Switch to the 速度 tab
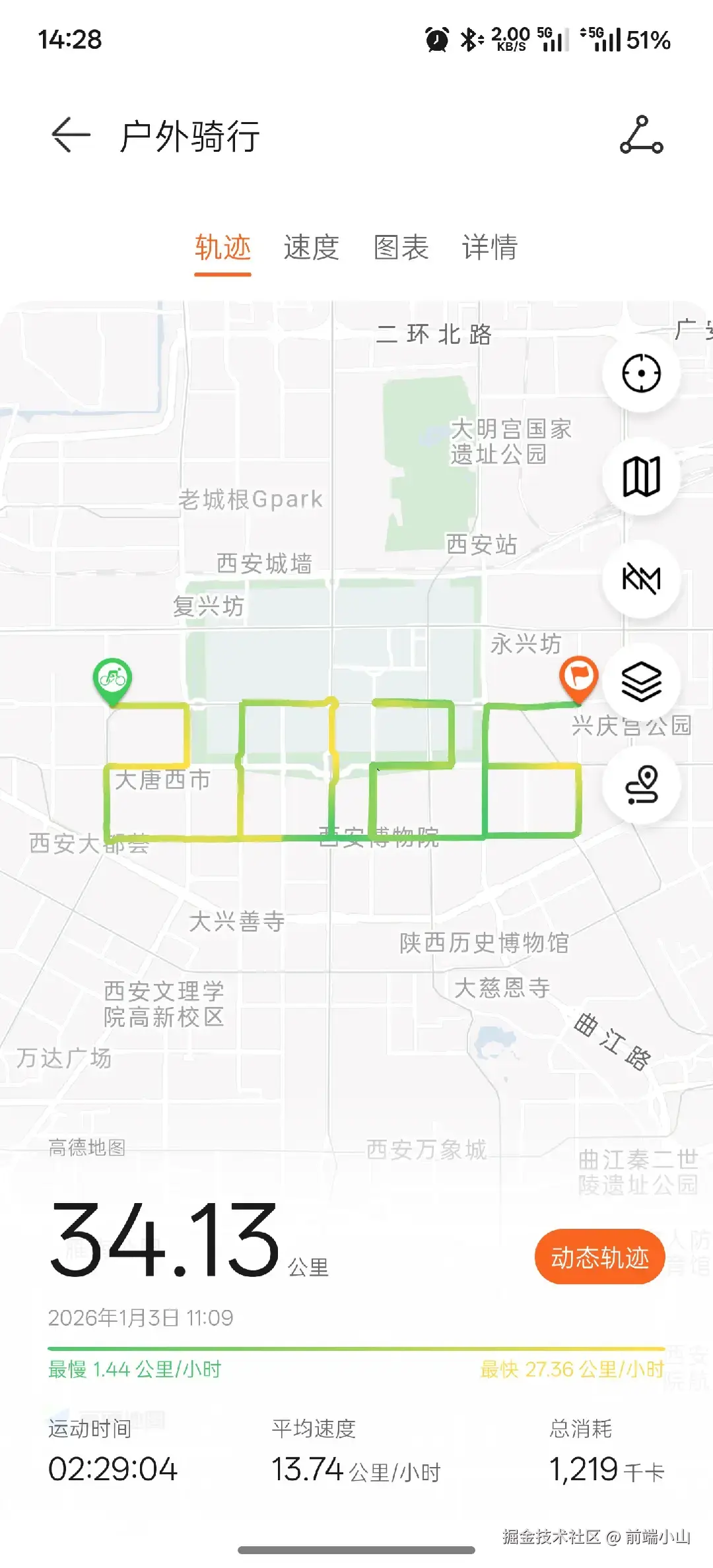 [x=311, y=249]
